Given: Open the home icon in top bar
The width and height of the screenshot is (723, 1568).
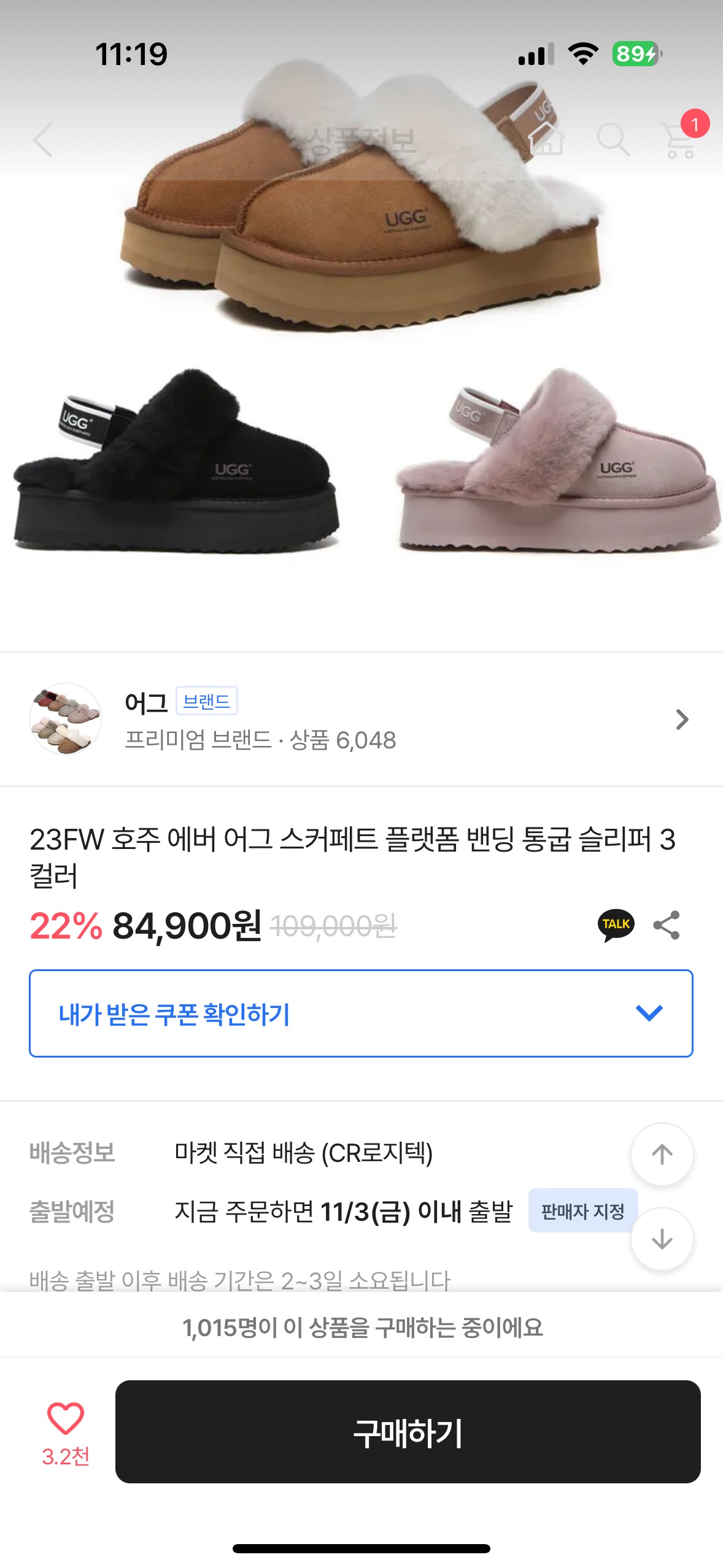Looking at the screenshot, I should [547, 139].
